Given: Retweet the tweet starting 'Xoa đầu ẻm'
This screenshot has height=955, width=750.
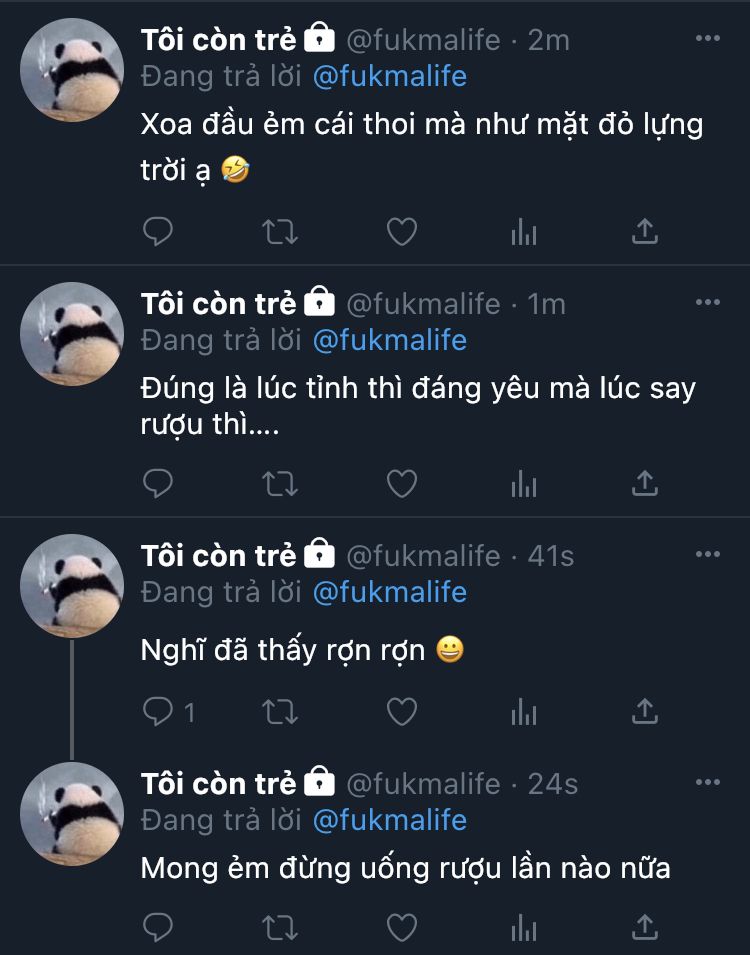Looking at the screenshot, I should tap(280, 232).
